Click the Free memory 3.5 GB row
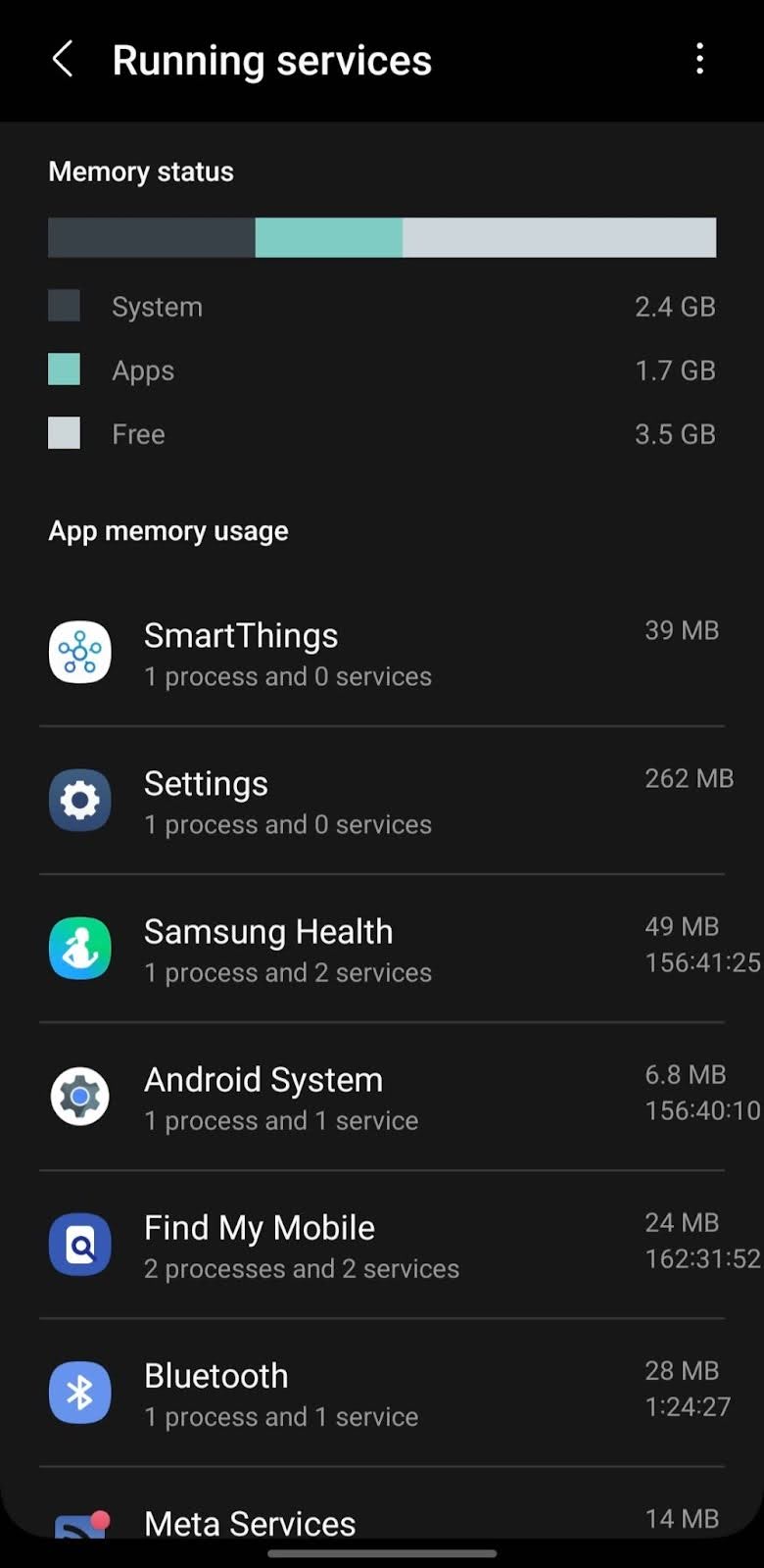 (x=382, y=433)
